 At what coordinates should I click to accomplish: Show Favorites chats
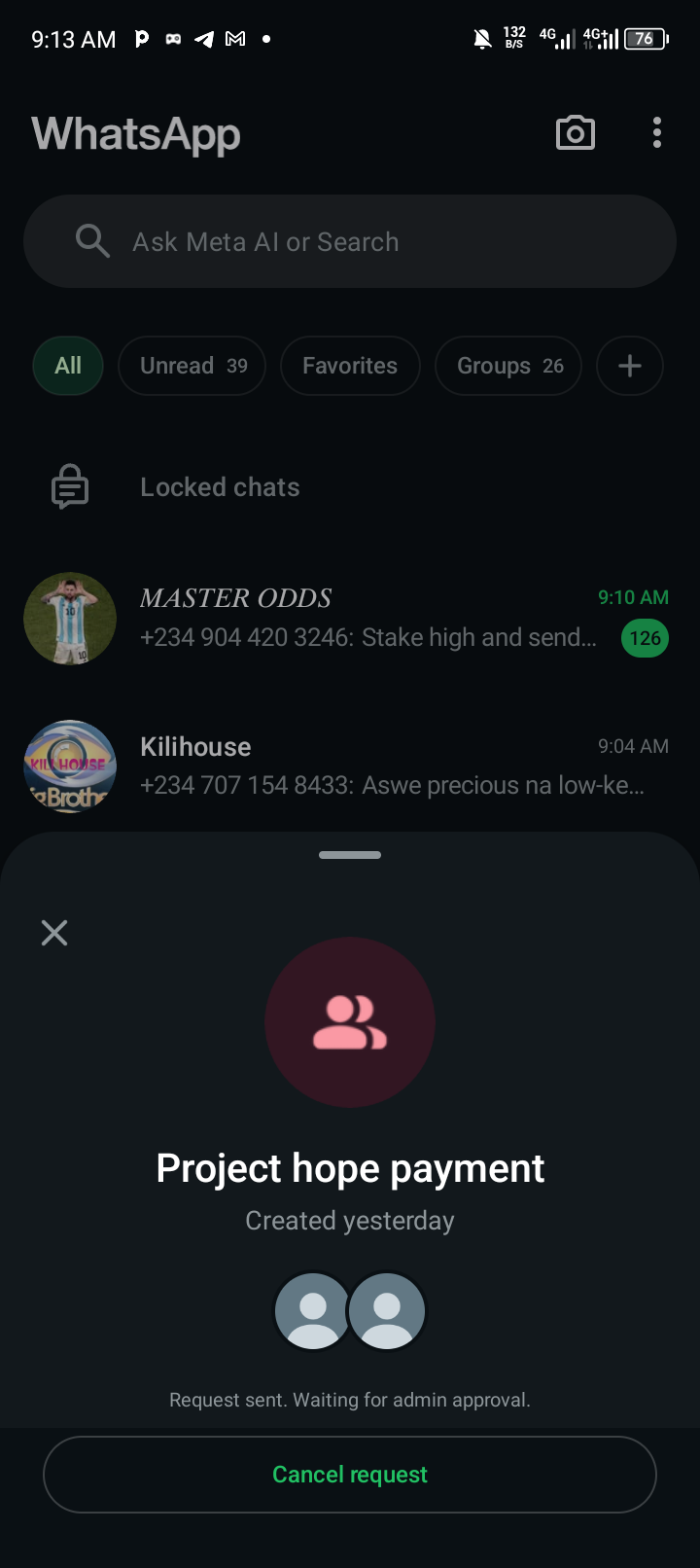click(350, 366)
